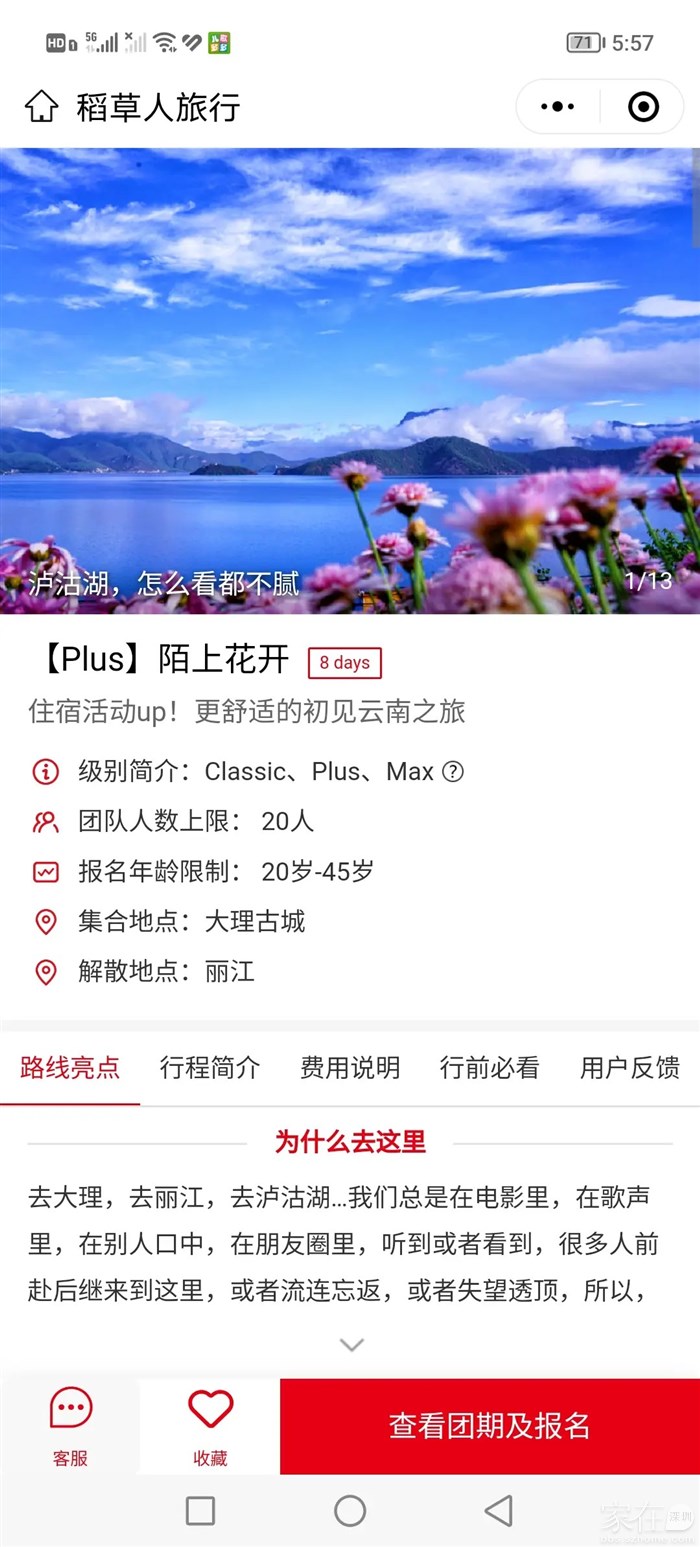Open the three-dot more menu
The height and width of the screenshot is (1547, 700).
(557, 106)
